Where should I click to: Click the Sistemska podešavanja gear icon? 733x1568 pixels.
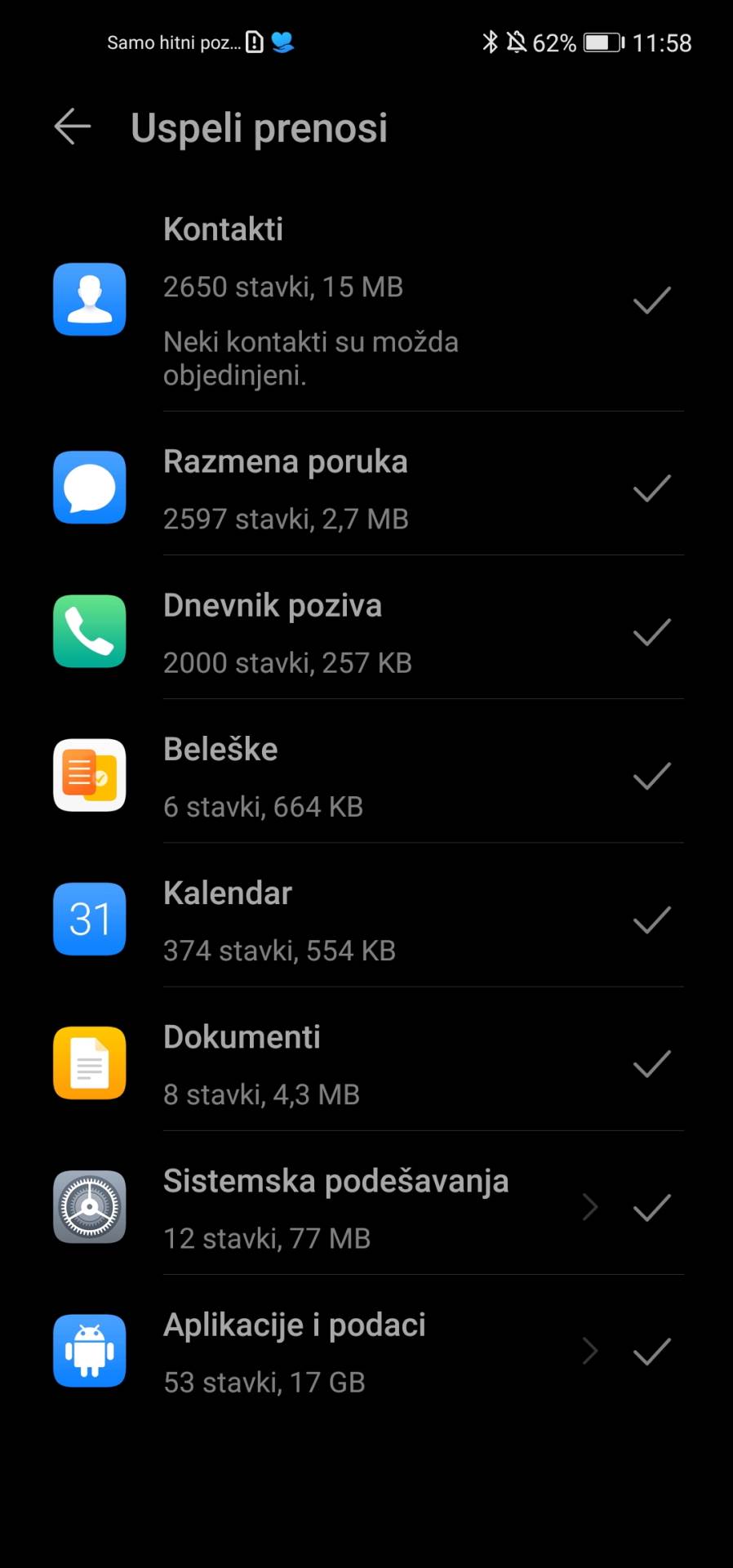point(90,1207)
